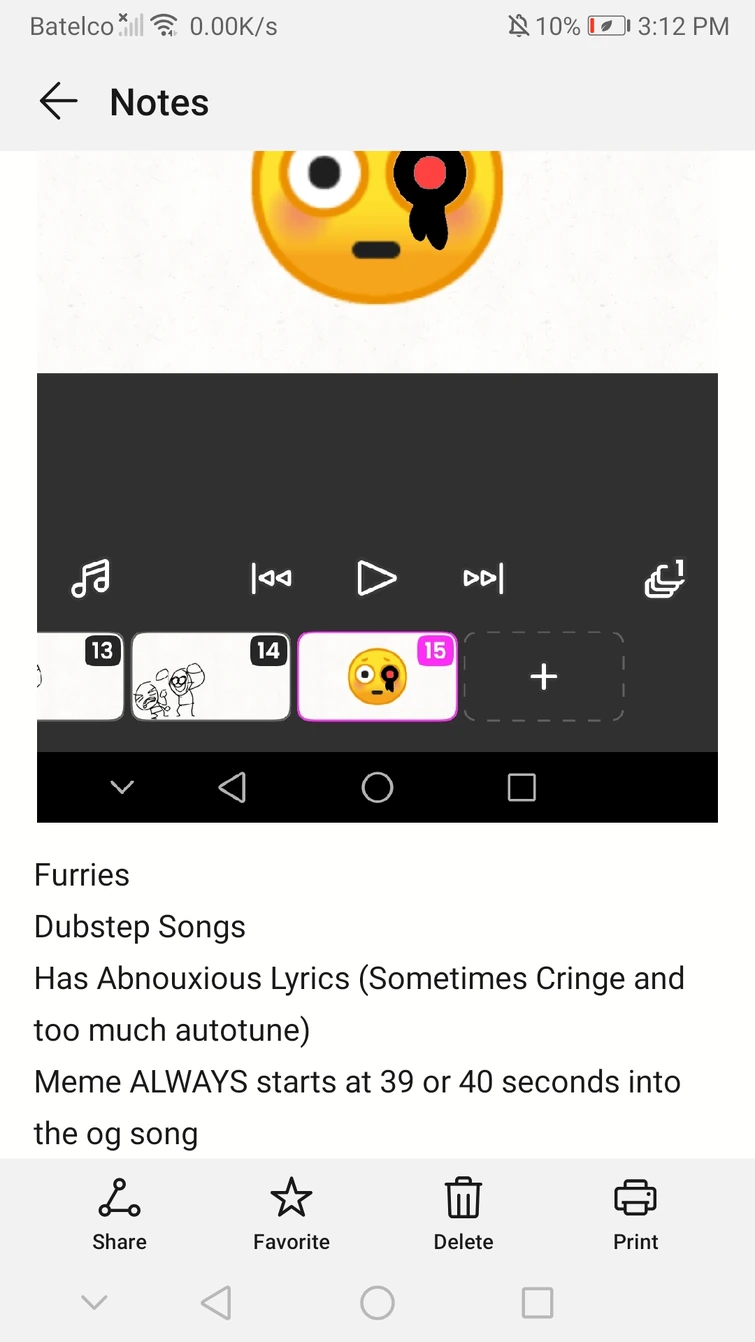This screenshot has height=1342, width=755.
Task: Go back using the Notes header arrow
Action: point(58,101)
